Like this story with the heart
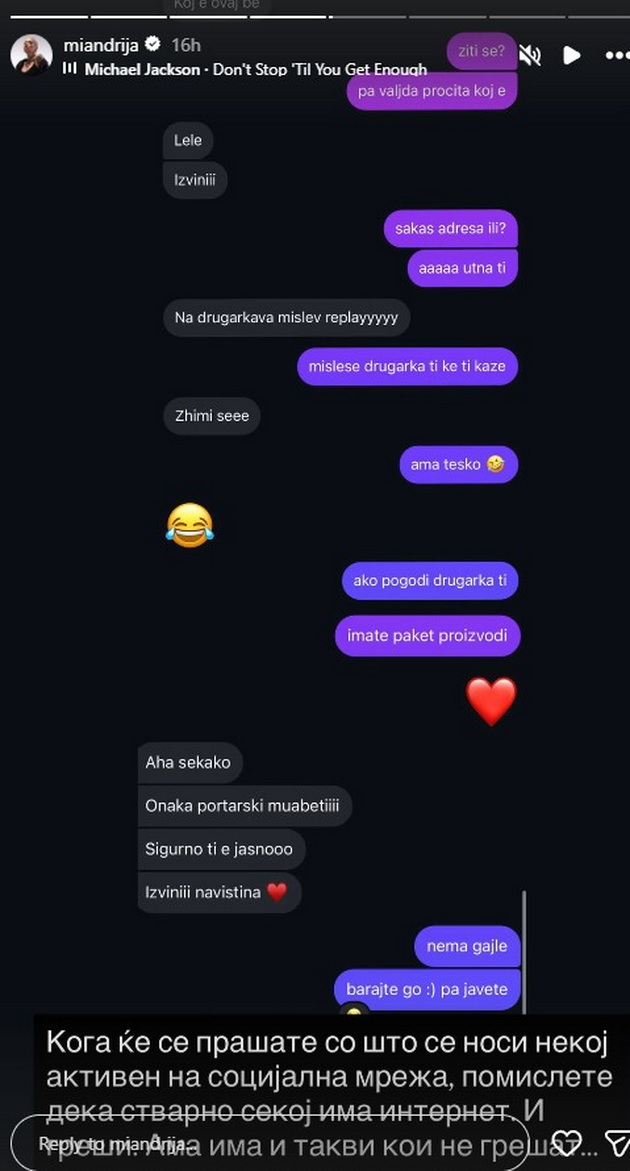The image size is (630, 1171). pyautogui.click(x=567, y=1142)
